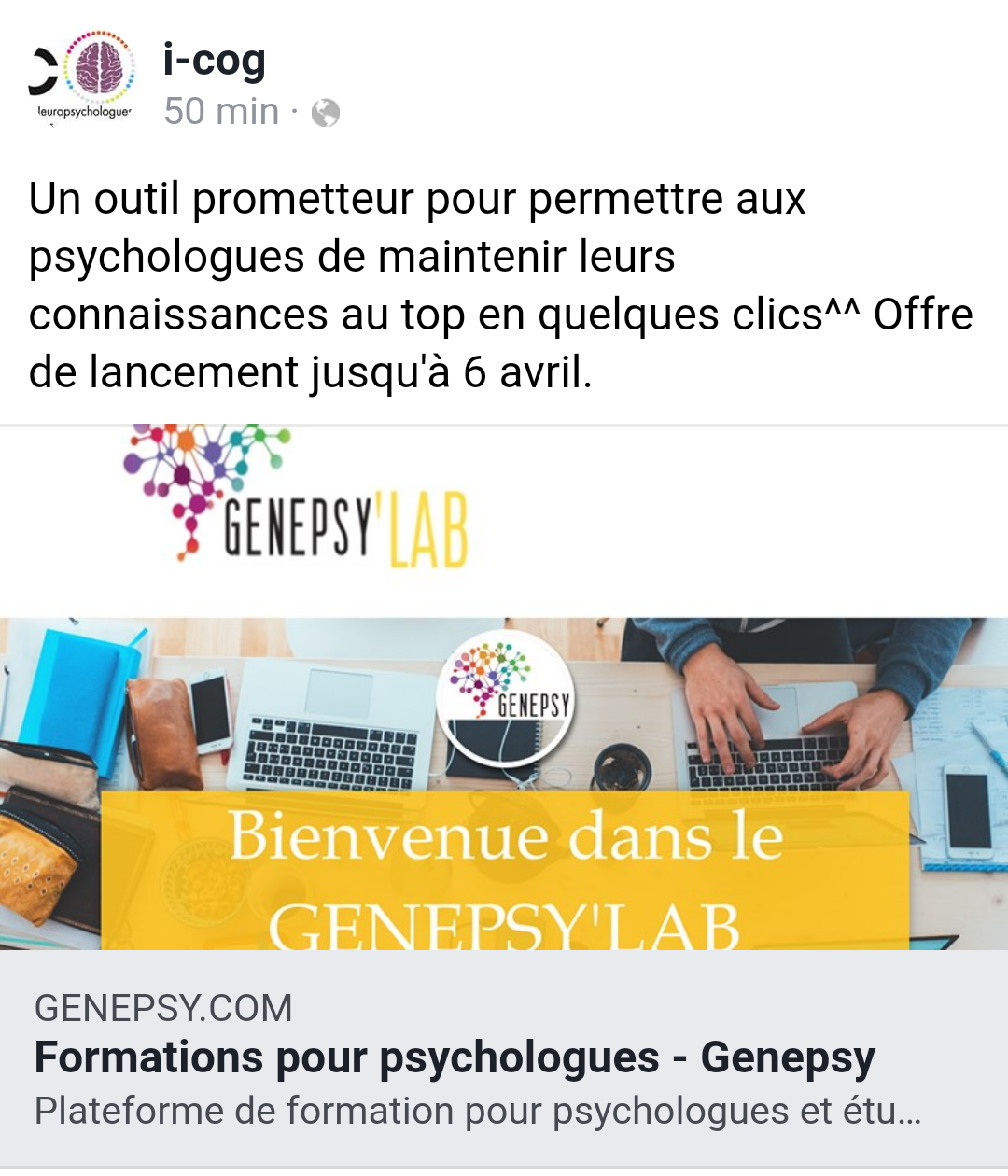Open the i-cog page name
Screen dimensions: 1008x1176
[214, 60]
